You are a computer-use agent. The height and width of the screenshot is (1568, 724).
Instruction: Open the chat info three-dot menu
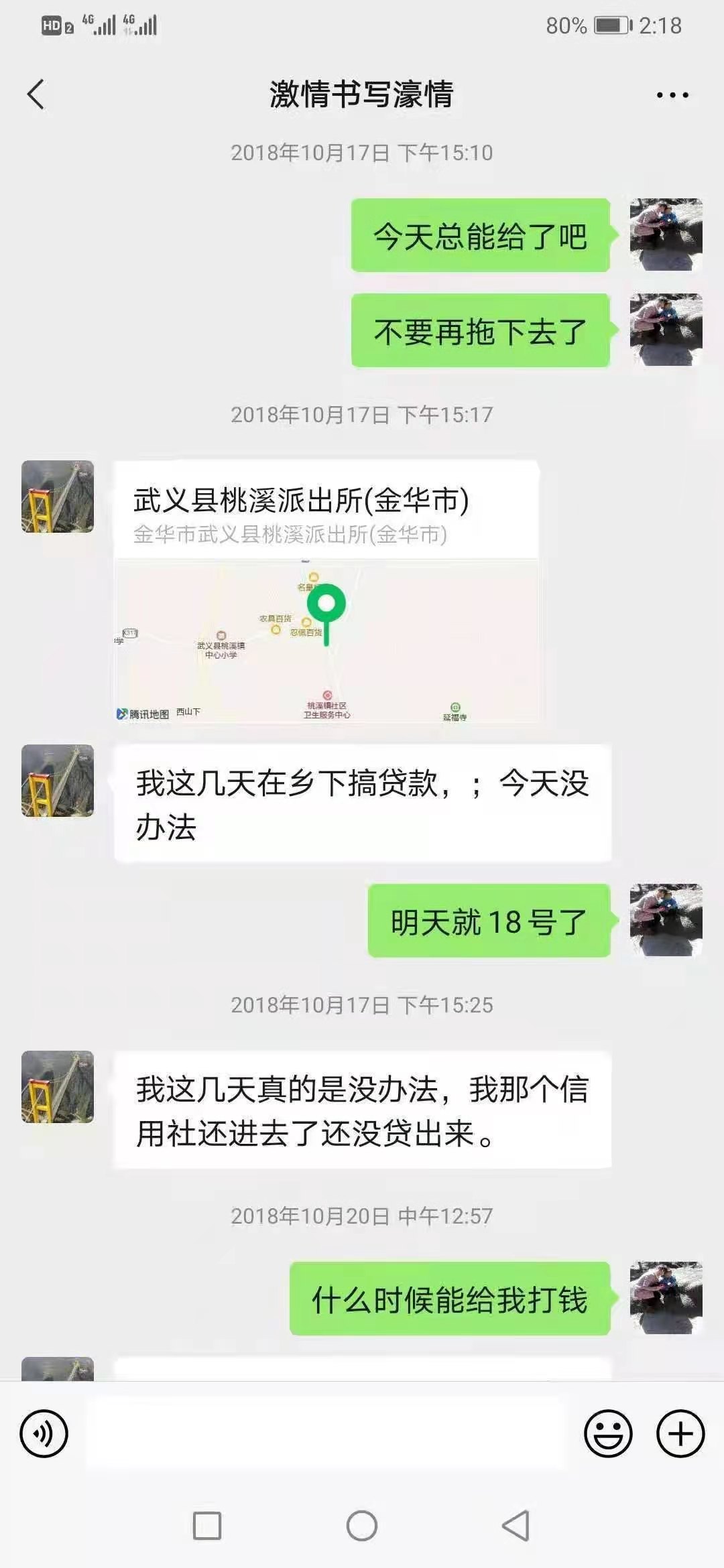point(672,95)
